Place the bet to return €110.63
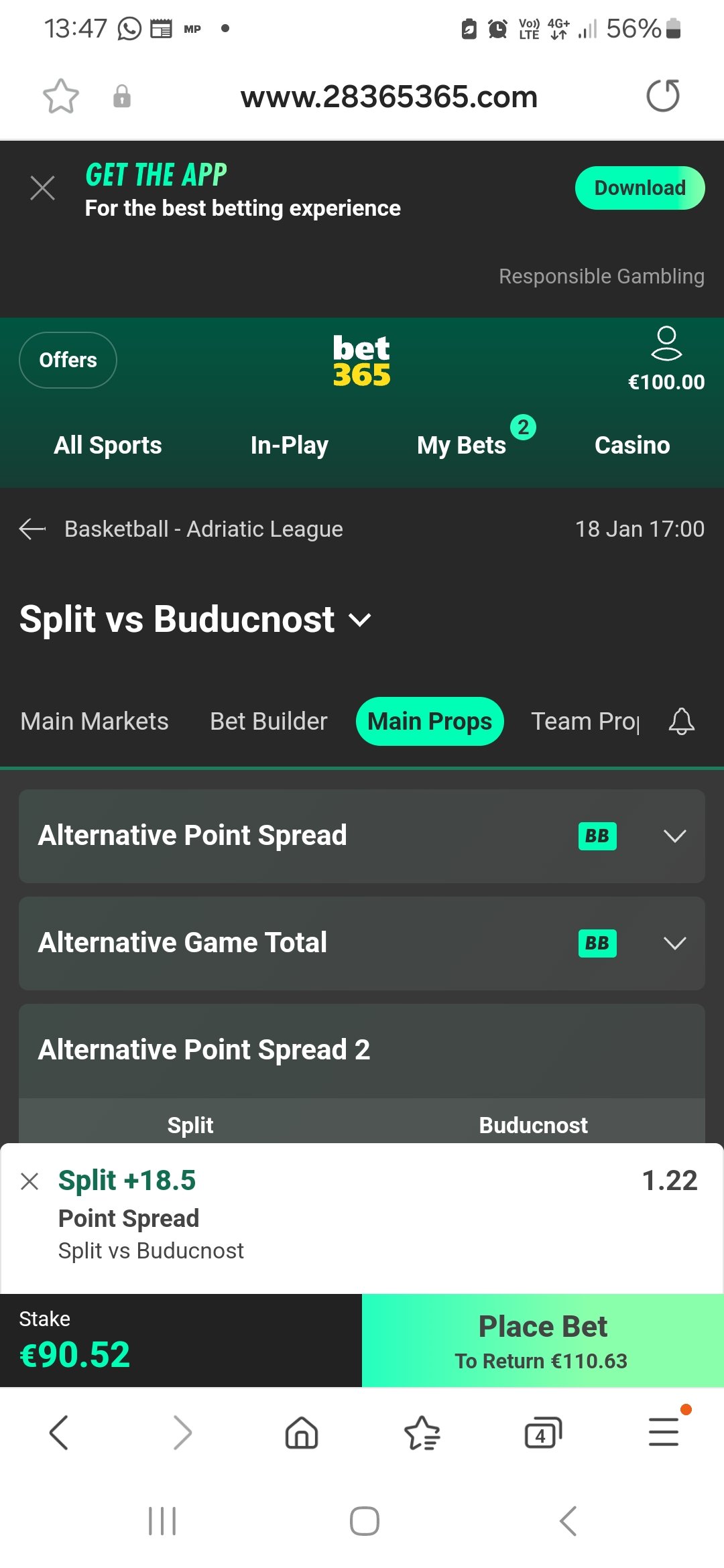724x1568 pixels. [x=543, y=1340]
